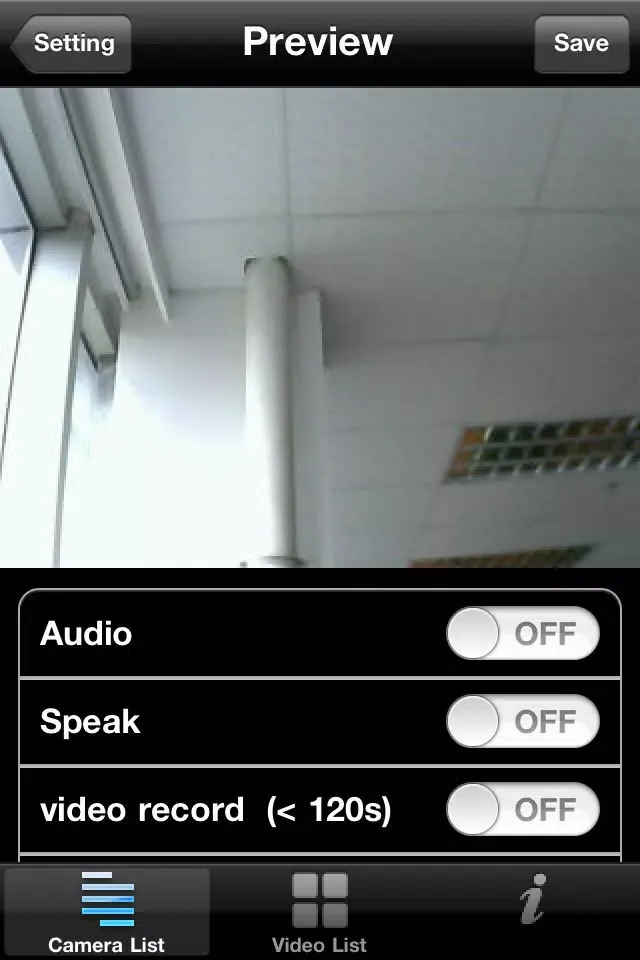Open the Video List tab
Image resolution: width=640 pixels, height=960 pixels.
[x=320, y=912]
